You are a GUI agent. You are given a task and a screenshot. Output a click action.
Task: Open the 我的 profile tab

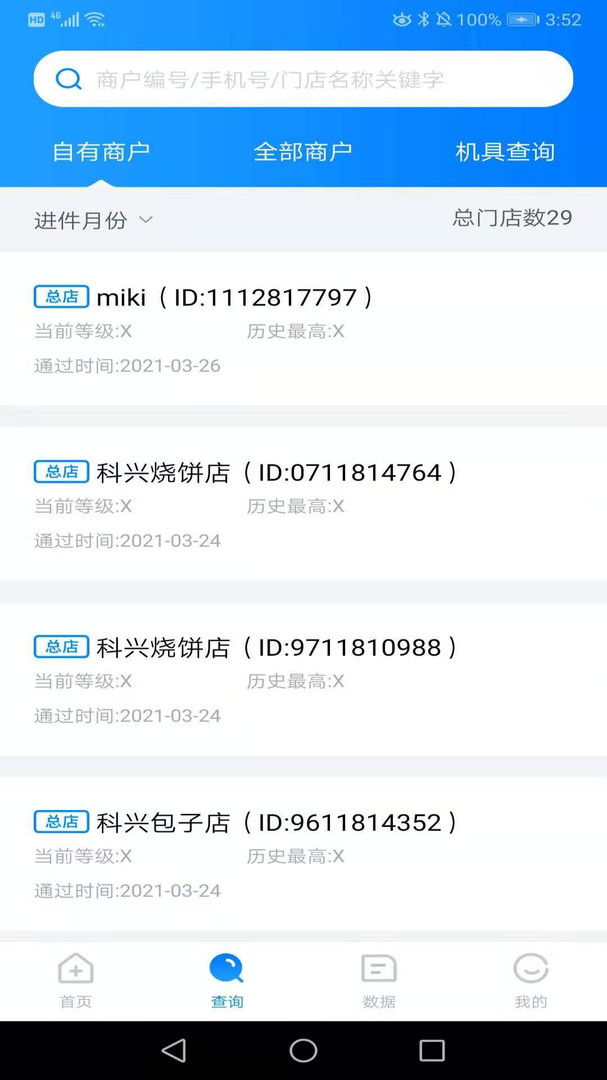pos(531,980)
